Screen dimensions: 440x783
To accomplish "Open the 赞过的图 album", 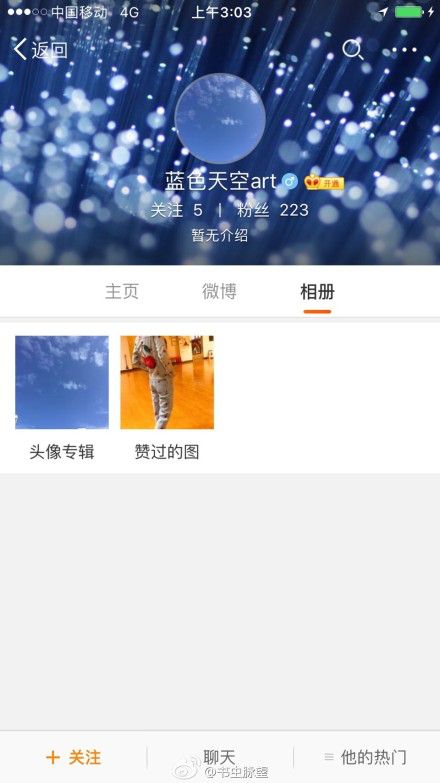I will click(167, 397).
